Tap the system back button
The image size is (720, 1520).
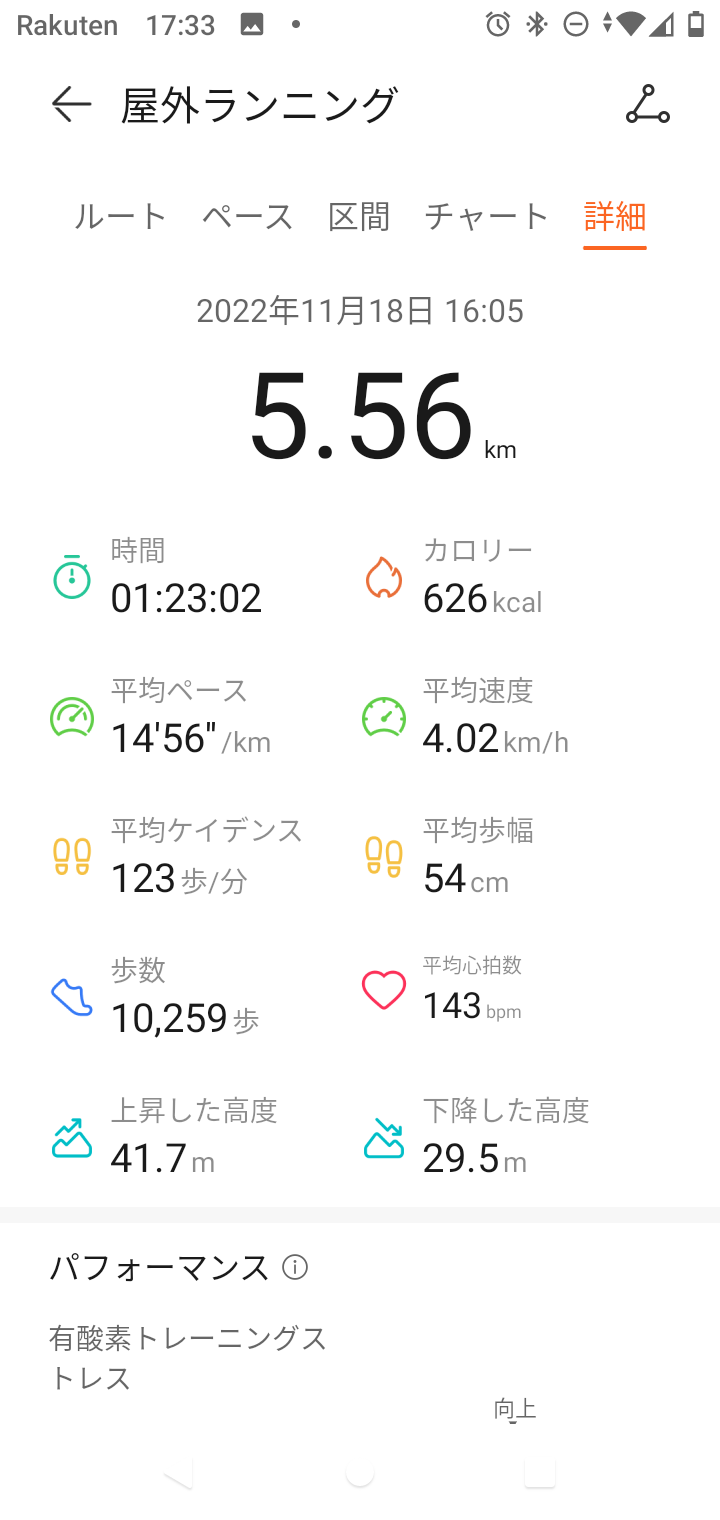tap(180, 1473)
